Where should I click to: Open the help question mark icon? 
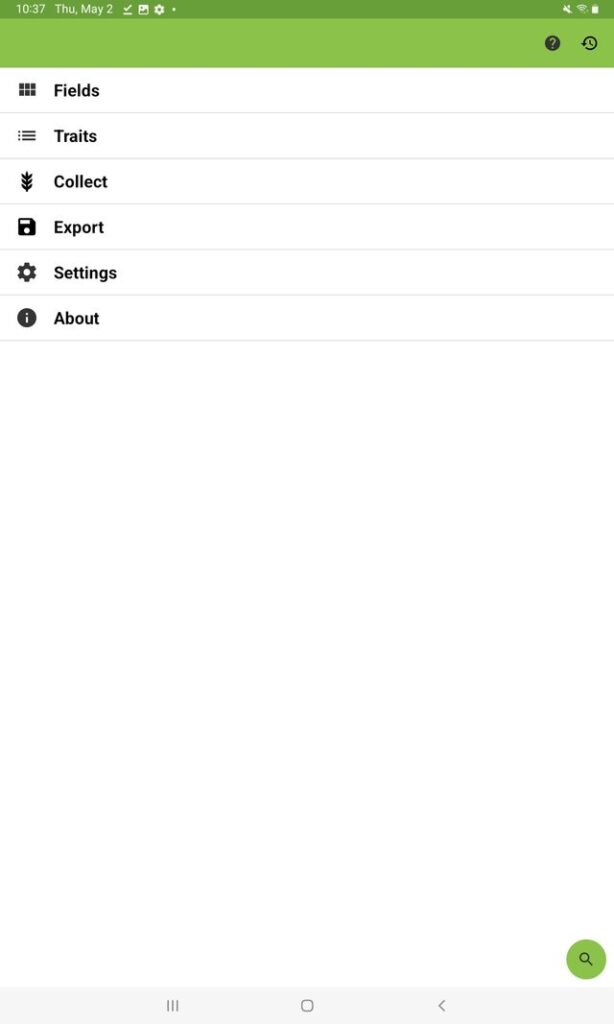552,43
